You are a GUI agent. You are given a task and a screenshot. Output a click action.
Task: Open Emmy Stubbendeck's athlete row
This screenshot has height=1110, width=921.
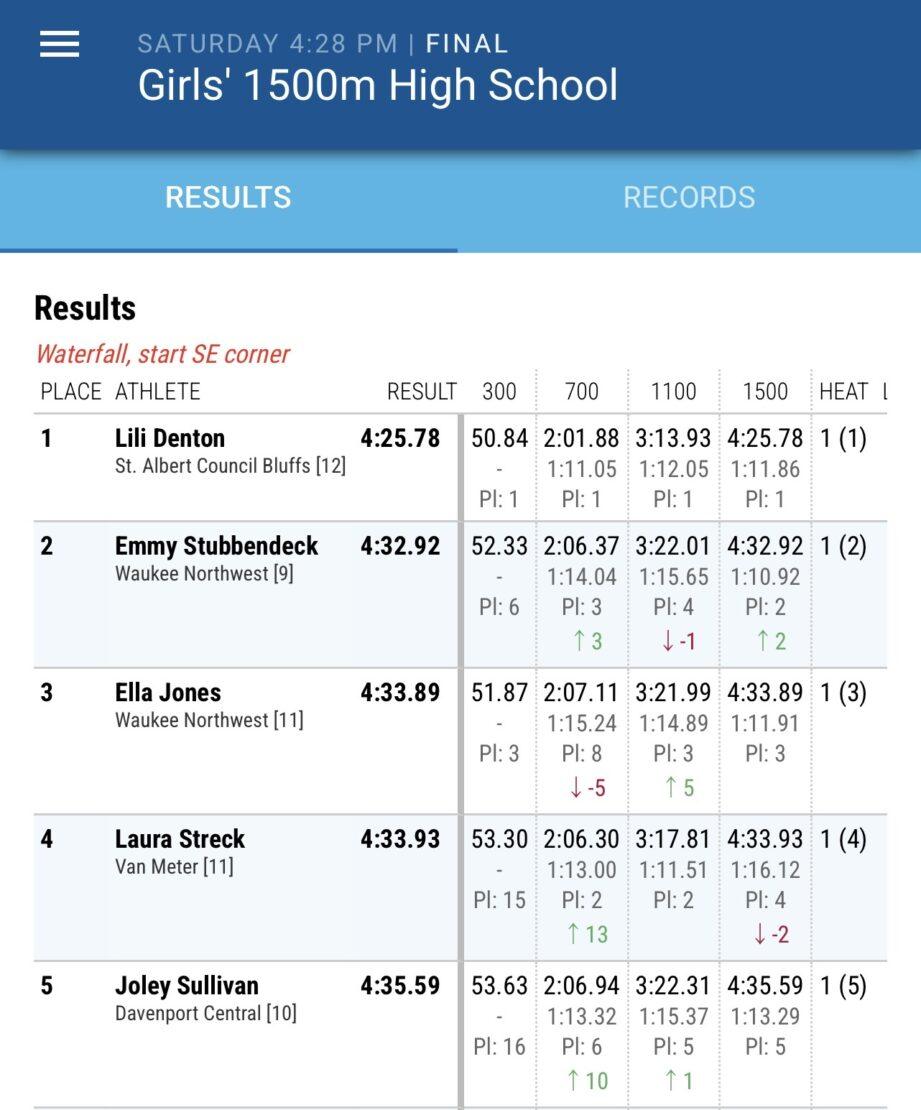(216, 546)
